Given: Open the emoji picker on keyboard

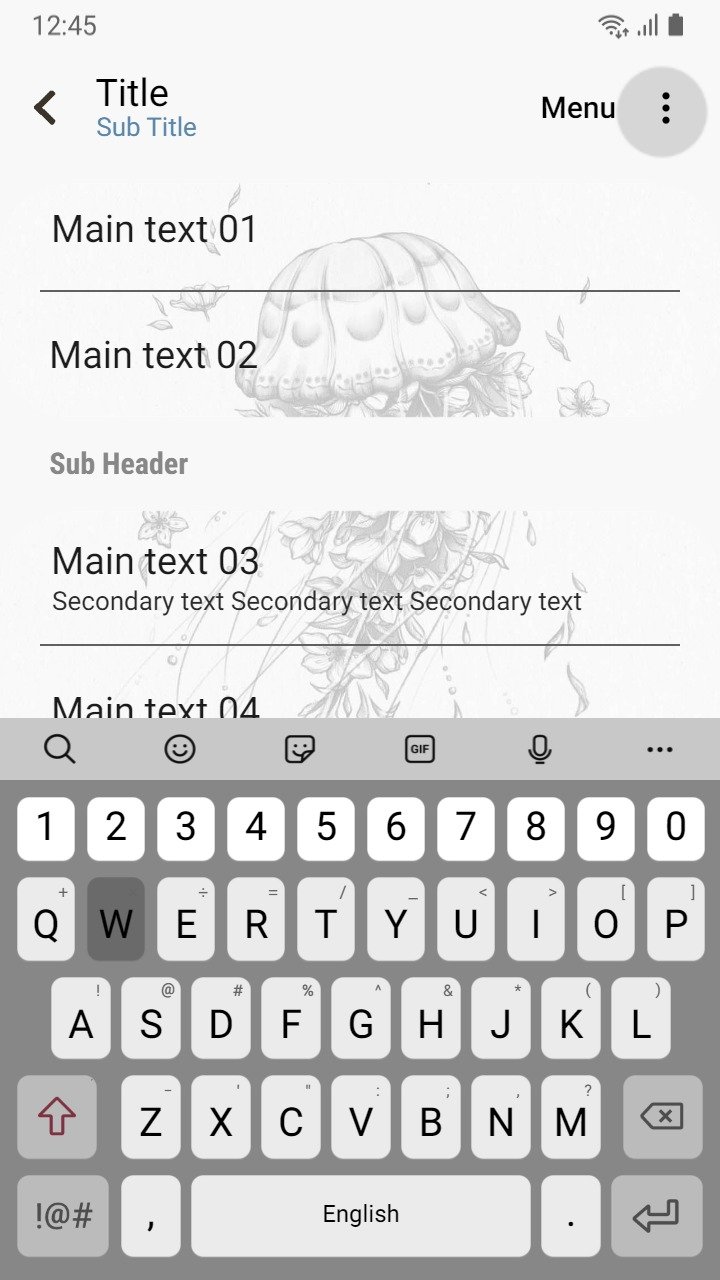Looking at the screenshot, I should [x=180, y=749].
